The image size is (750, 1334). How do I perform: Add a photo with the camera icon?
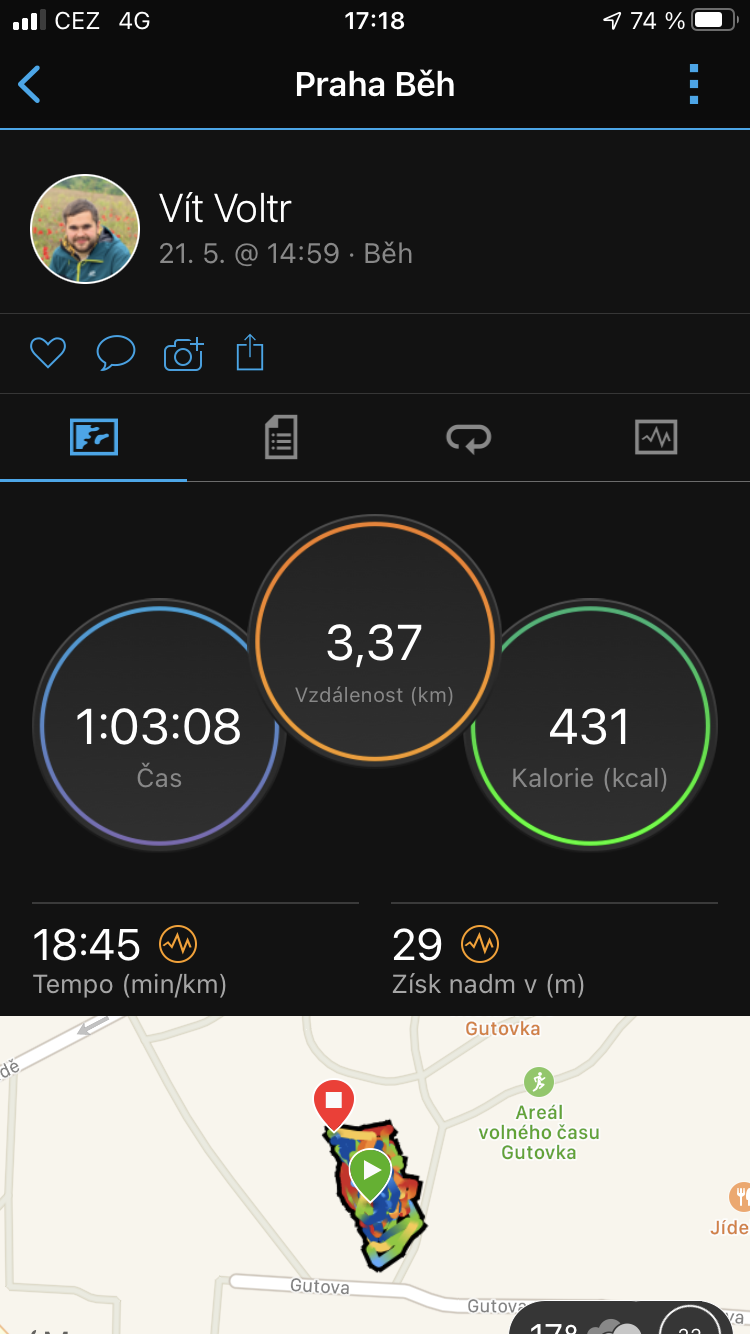183,354
